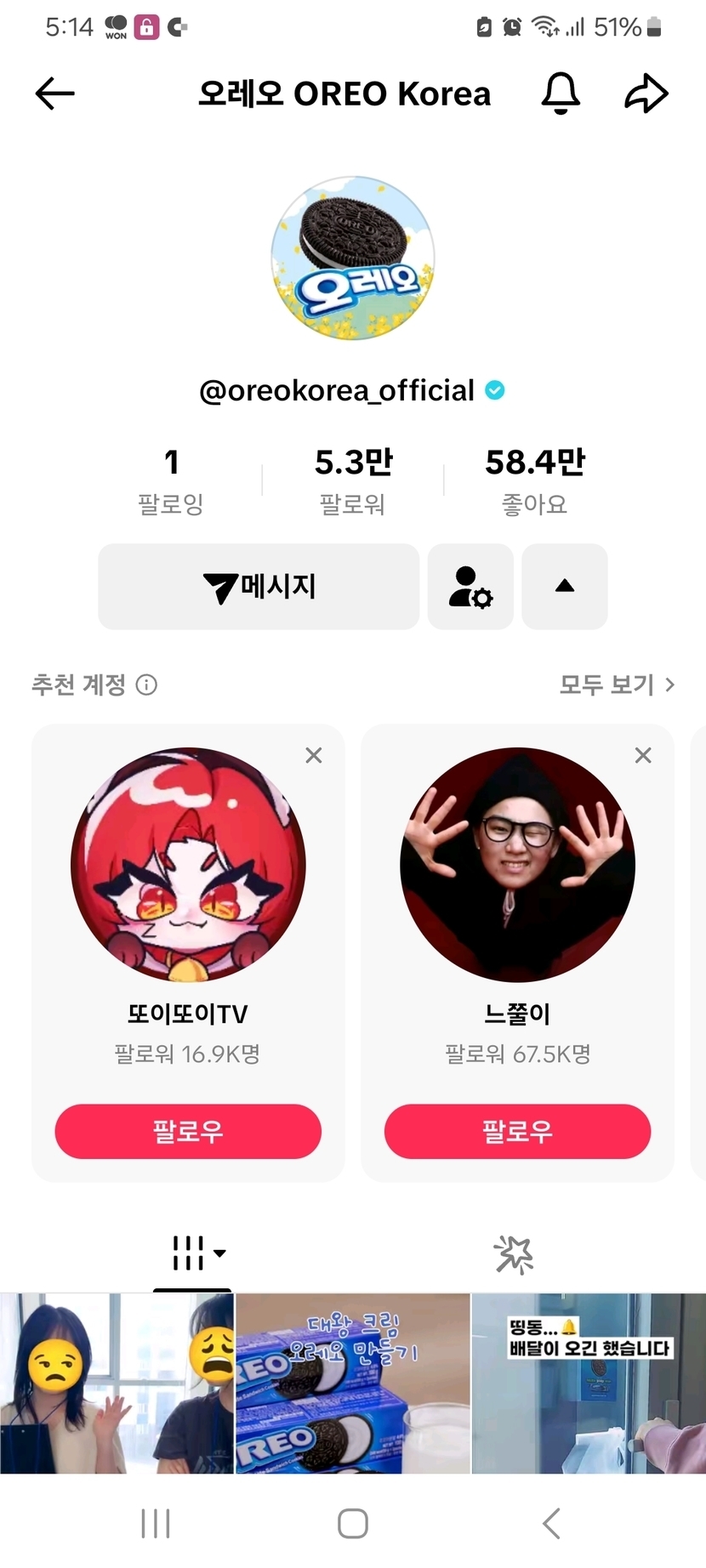
Task: Follow 또이또이TV
Action: (x=188, y=1131)
